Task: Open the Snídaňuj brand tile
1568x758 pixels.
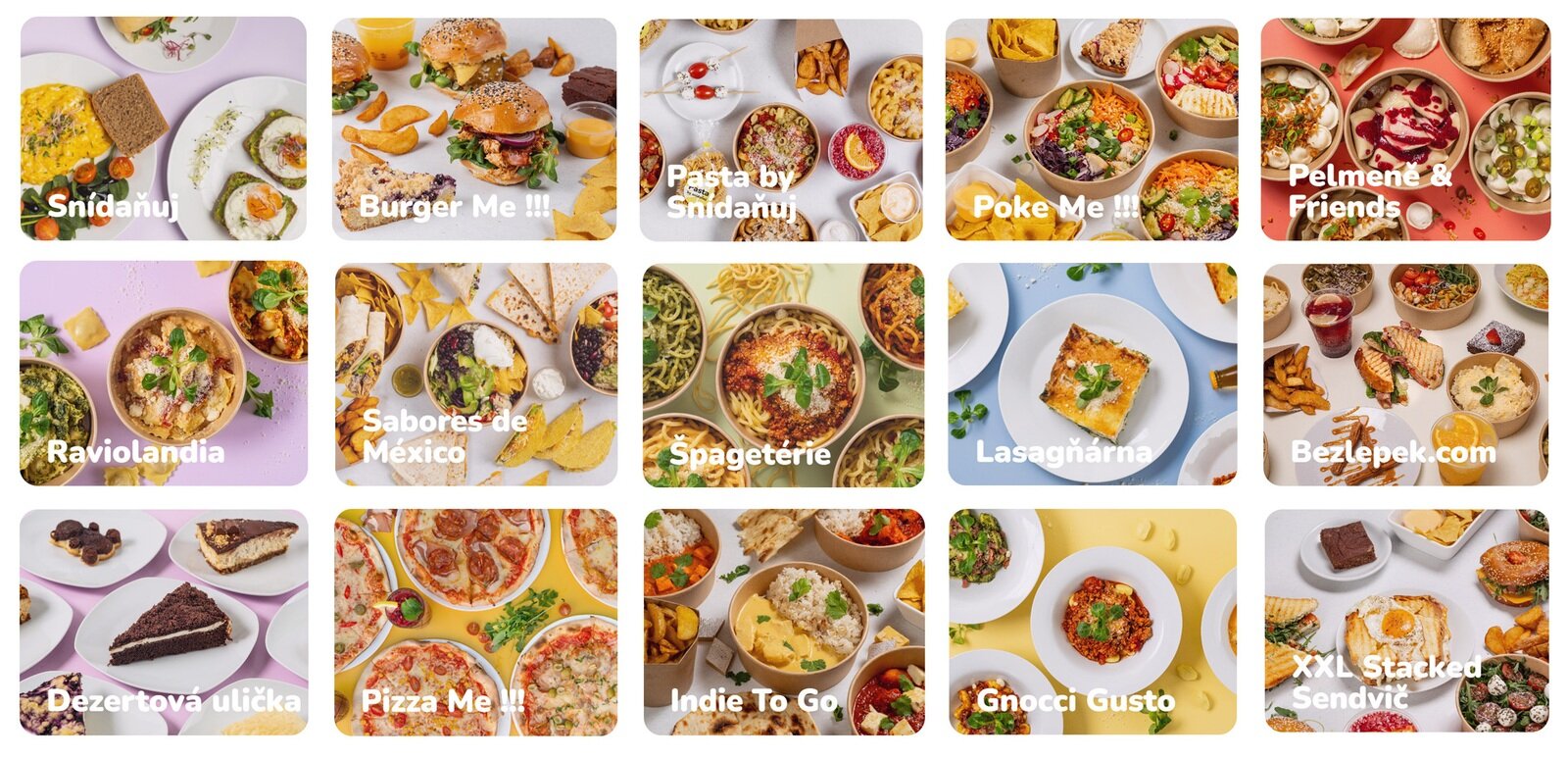Action: pyautogui.click(x=163, y=128)
